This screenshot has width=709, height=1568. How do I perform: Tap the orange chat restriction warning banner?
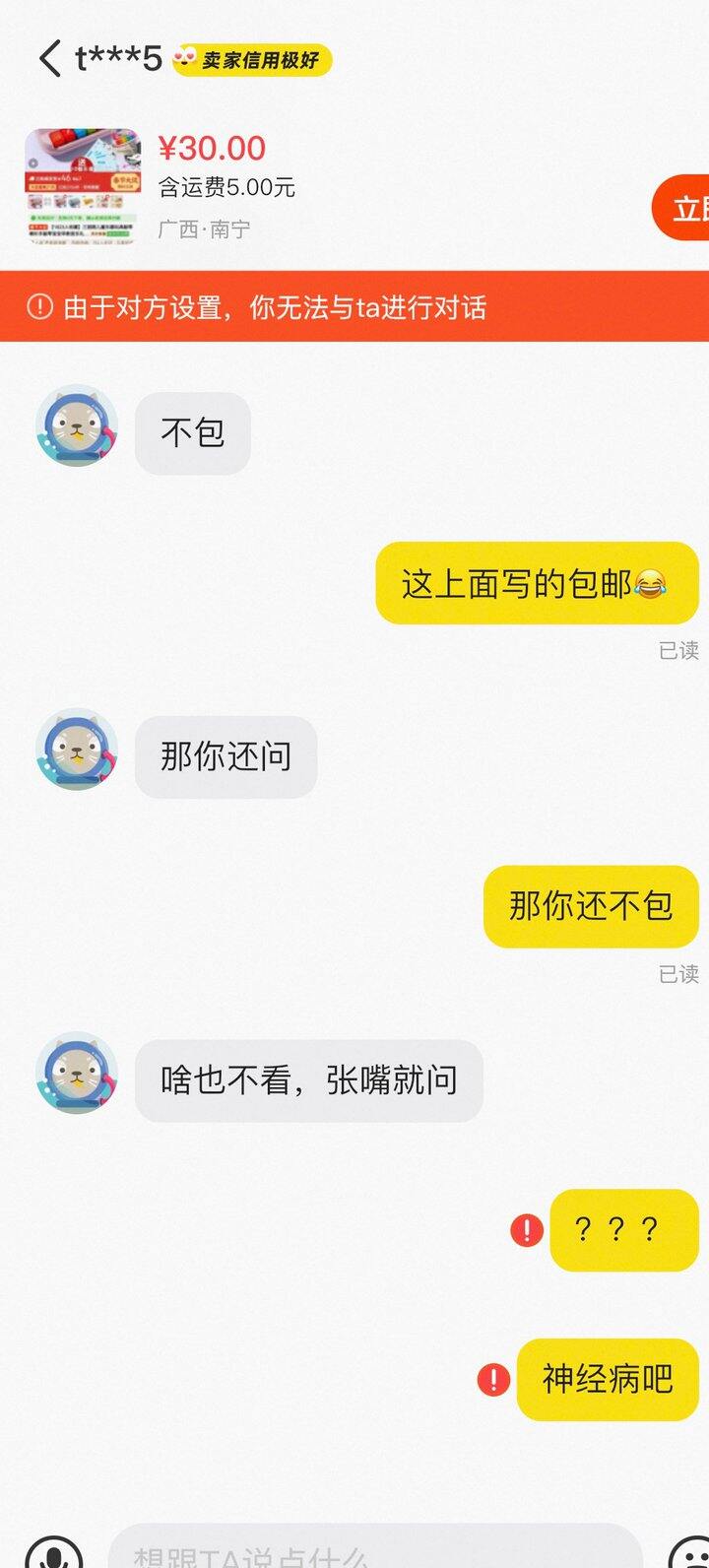[354, 307]
